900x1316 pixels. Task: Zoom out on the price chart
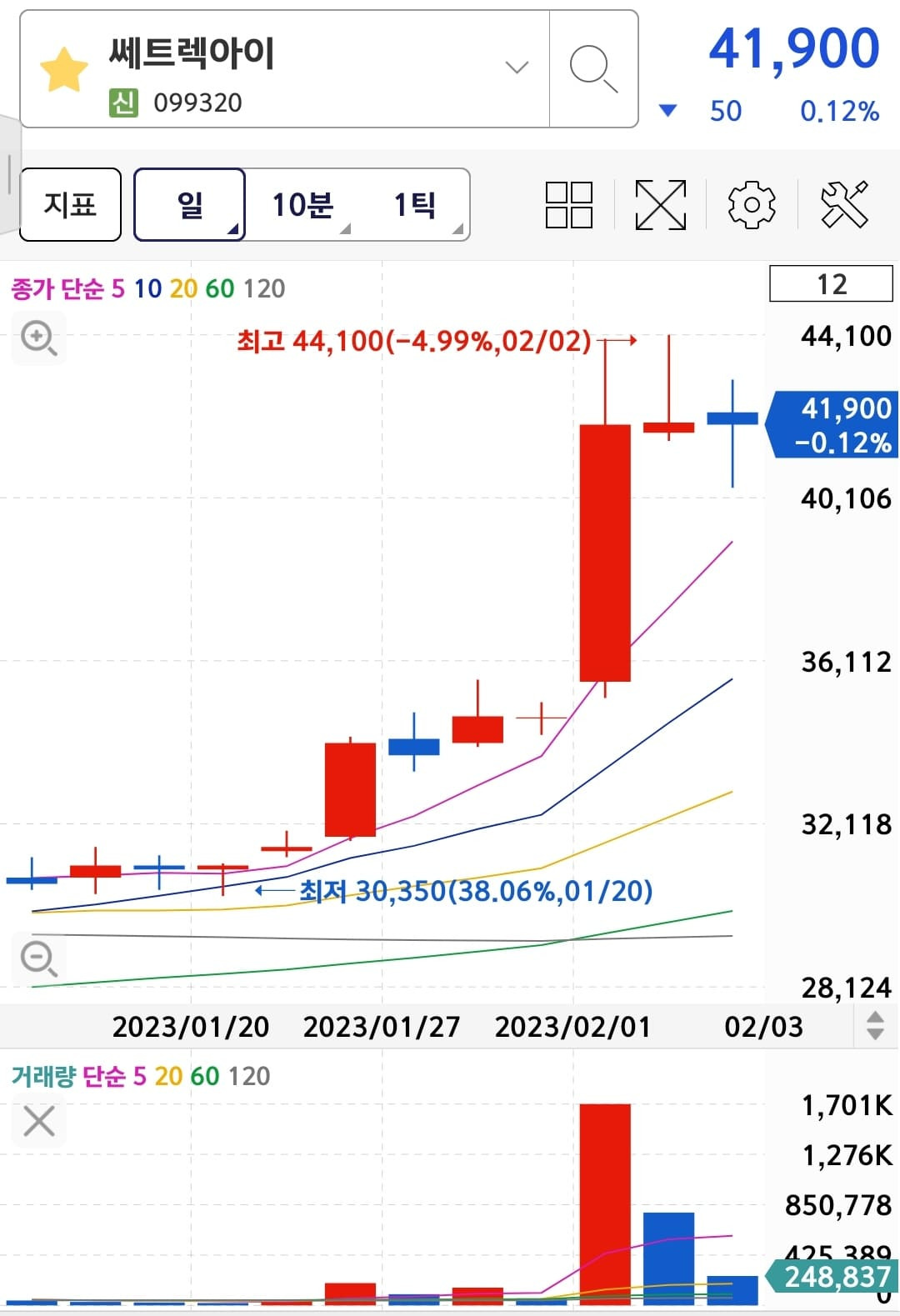38,958
